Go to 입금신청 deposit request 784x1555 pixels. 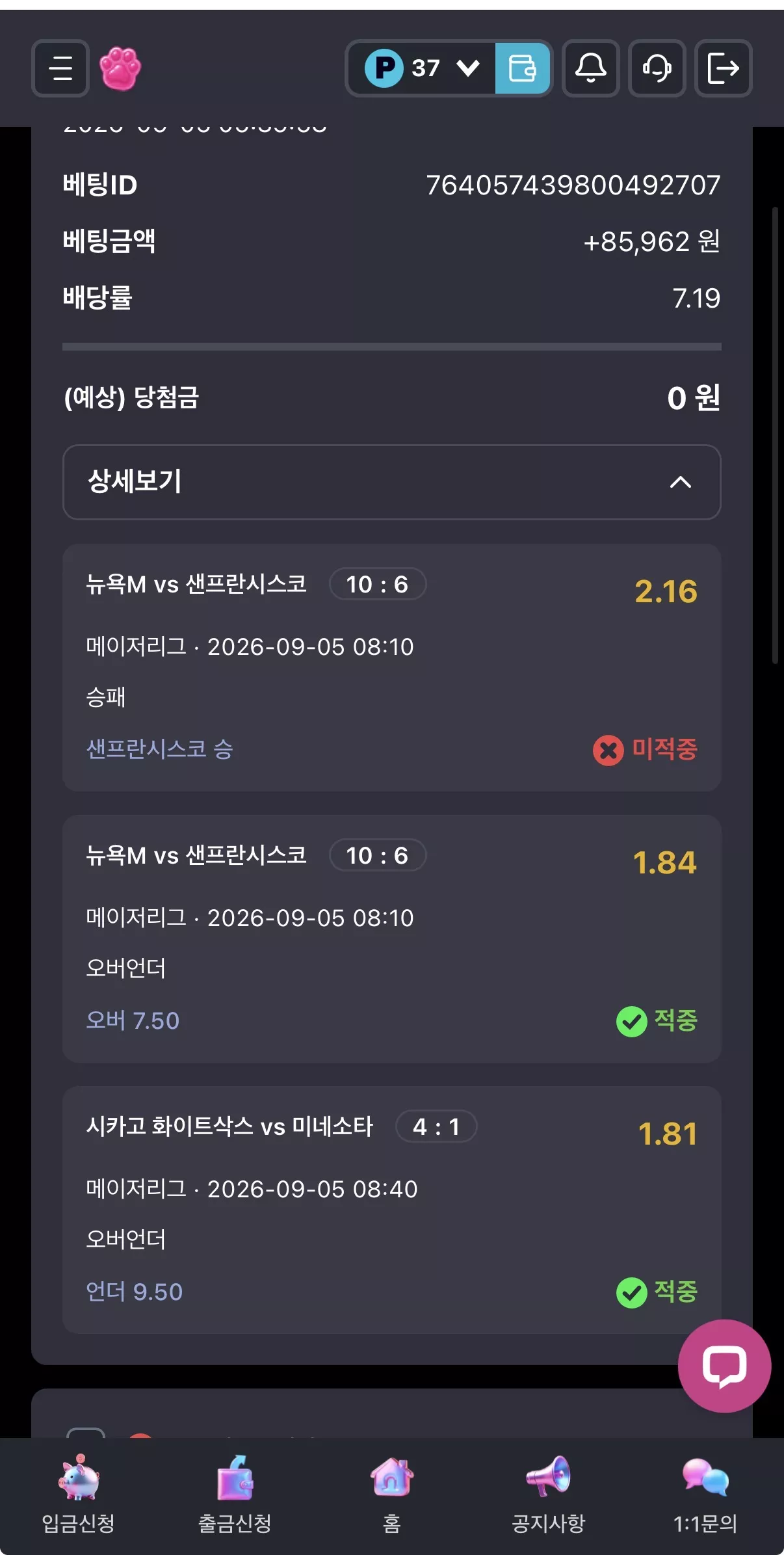[x=79, y=1495]
